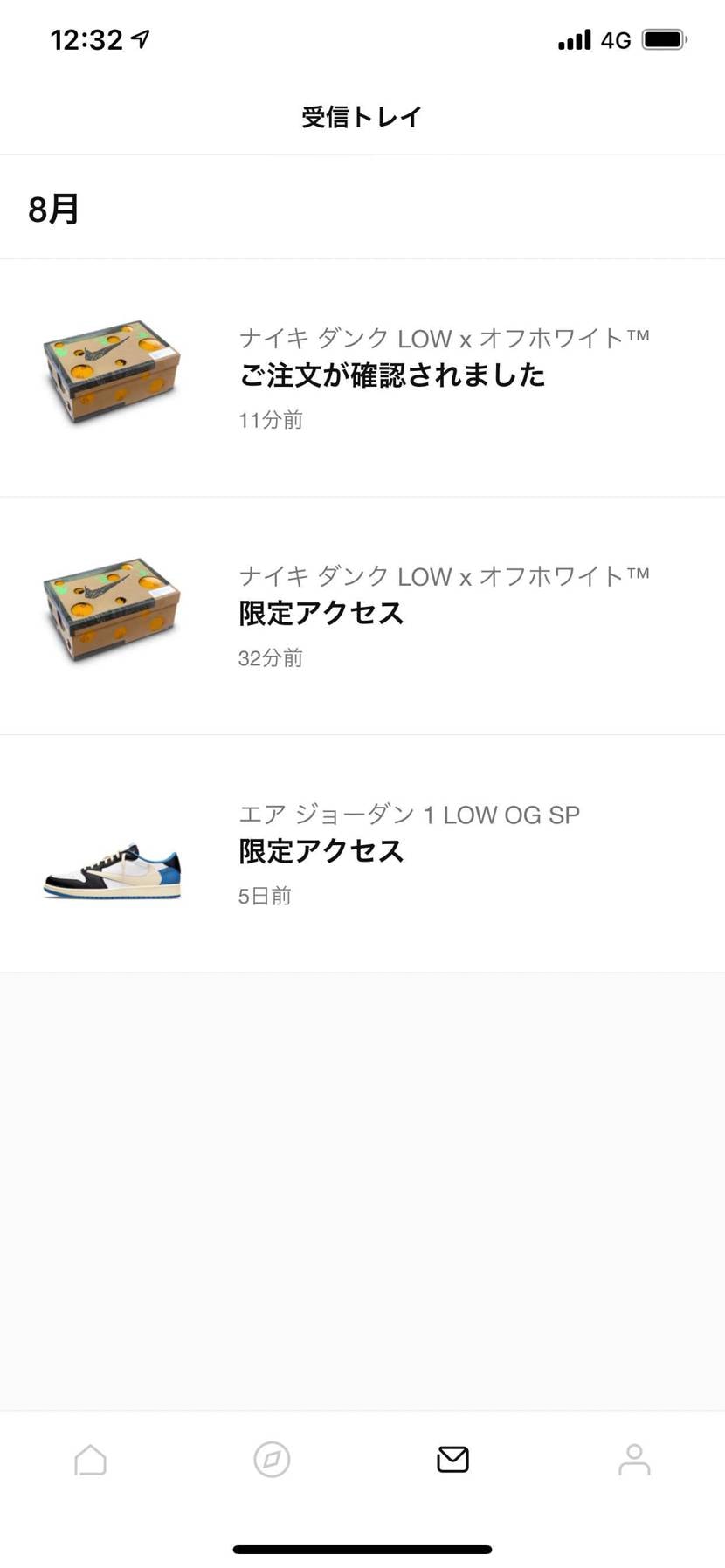Image resolution: width=725 pixels, height=1568 pixels.
Task: Select the Discover compass icon
Action: [x=271, y=1459]
